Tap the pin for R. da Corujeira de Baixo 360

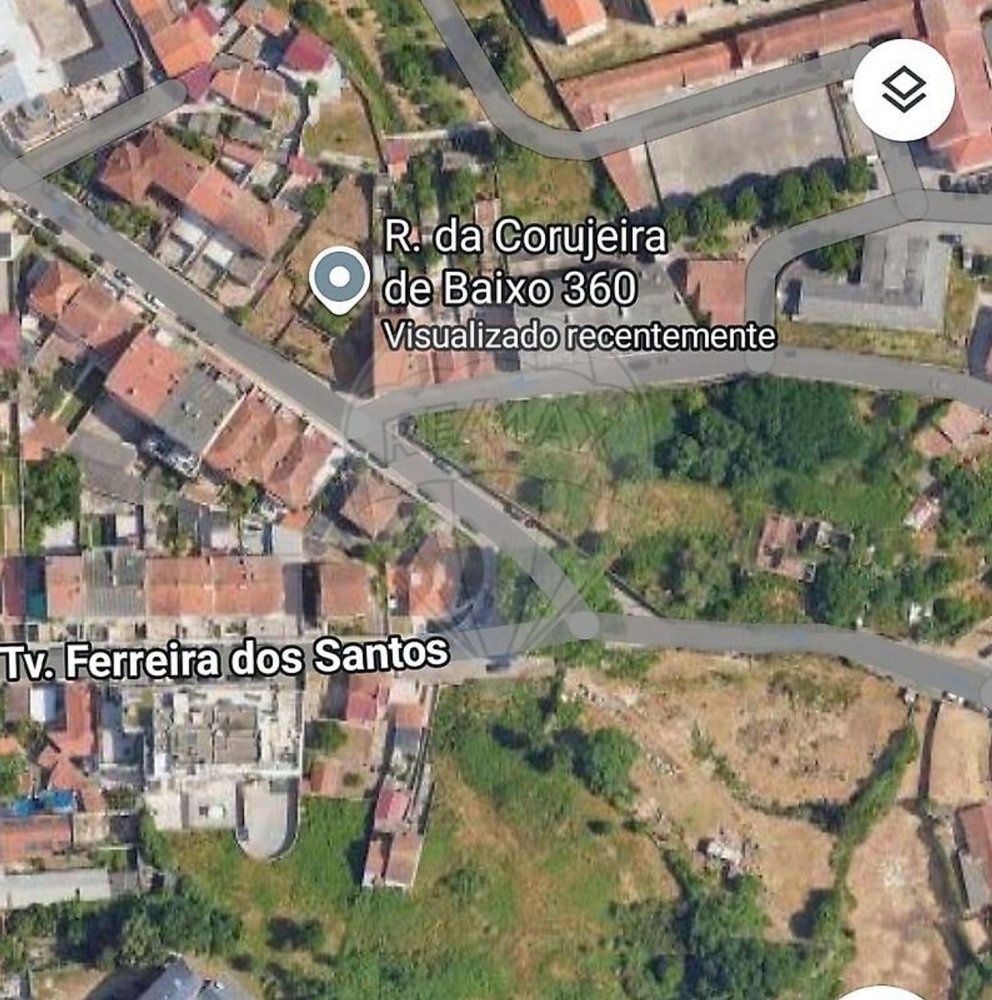tap(340, 270)
